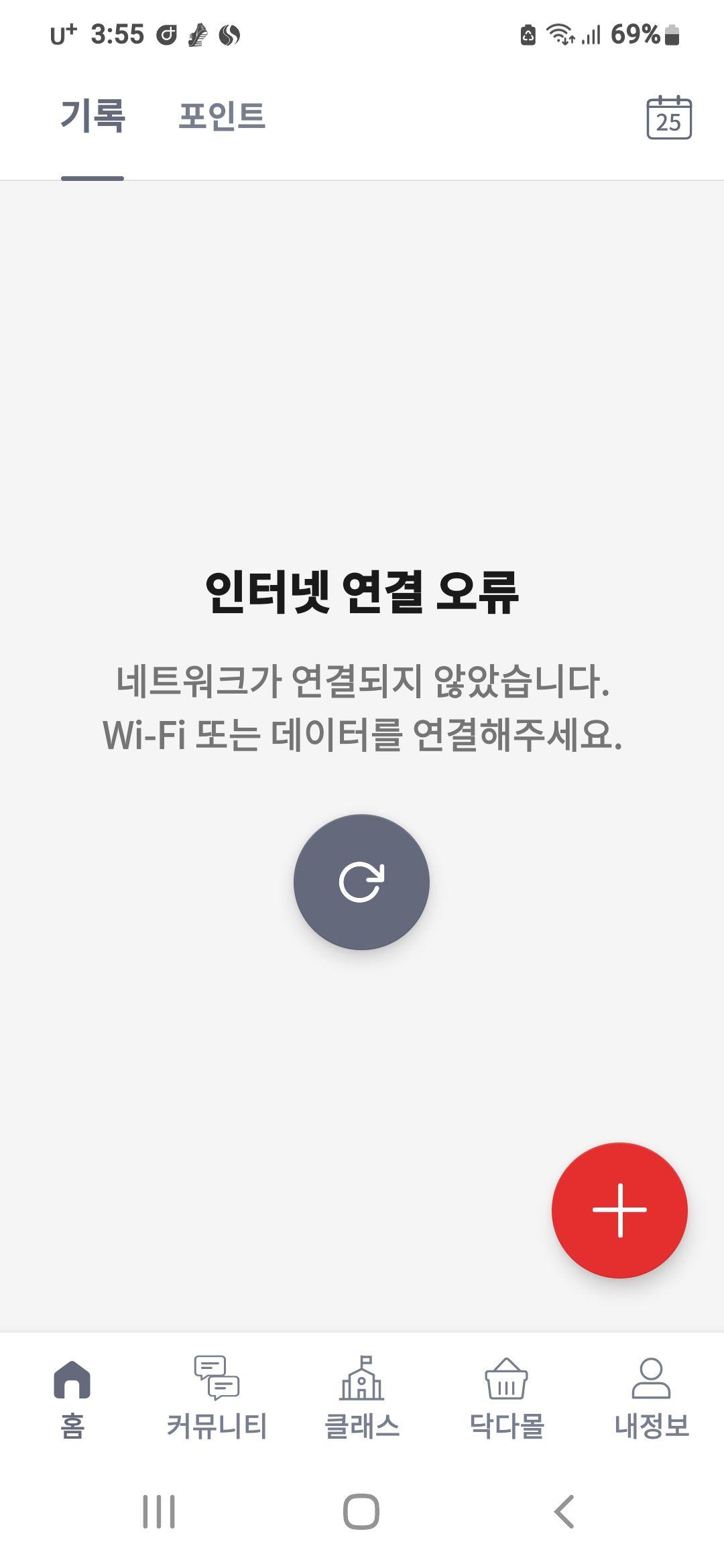Image resolution: width=724 pixels, height=1568 pixels.
Task: Open the recent apps view
Action: pos(159,1512)
